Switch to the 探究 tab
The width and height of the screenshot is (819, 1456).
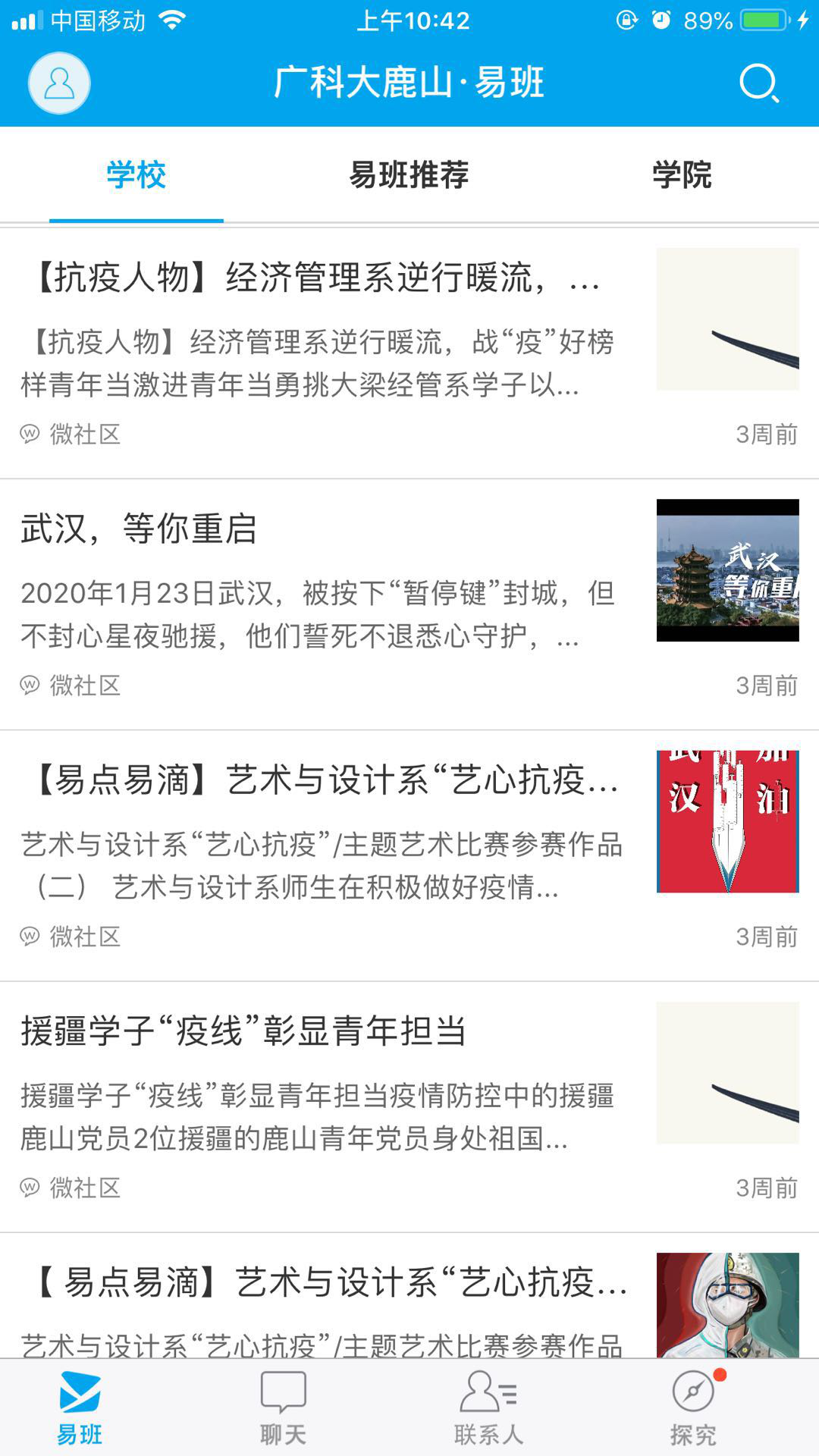(693, 1408)
